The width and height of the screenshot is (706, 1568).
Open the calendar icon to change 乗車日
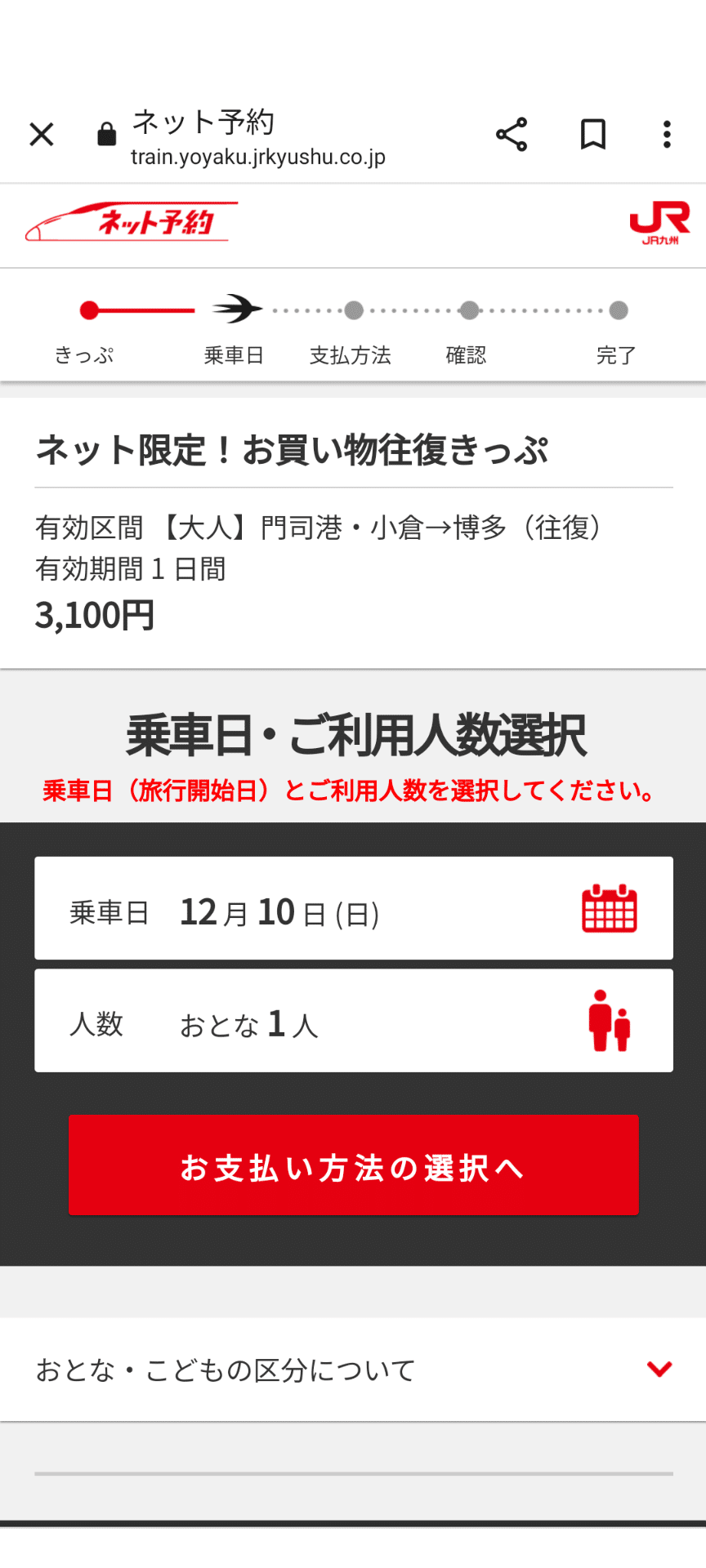point(608,909)
